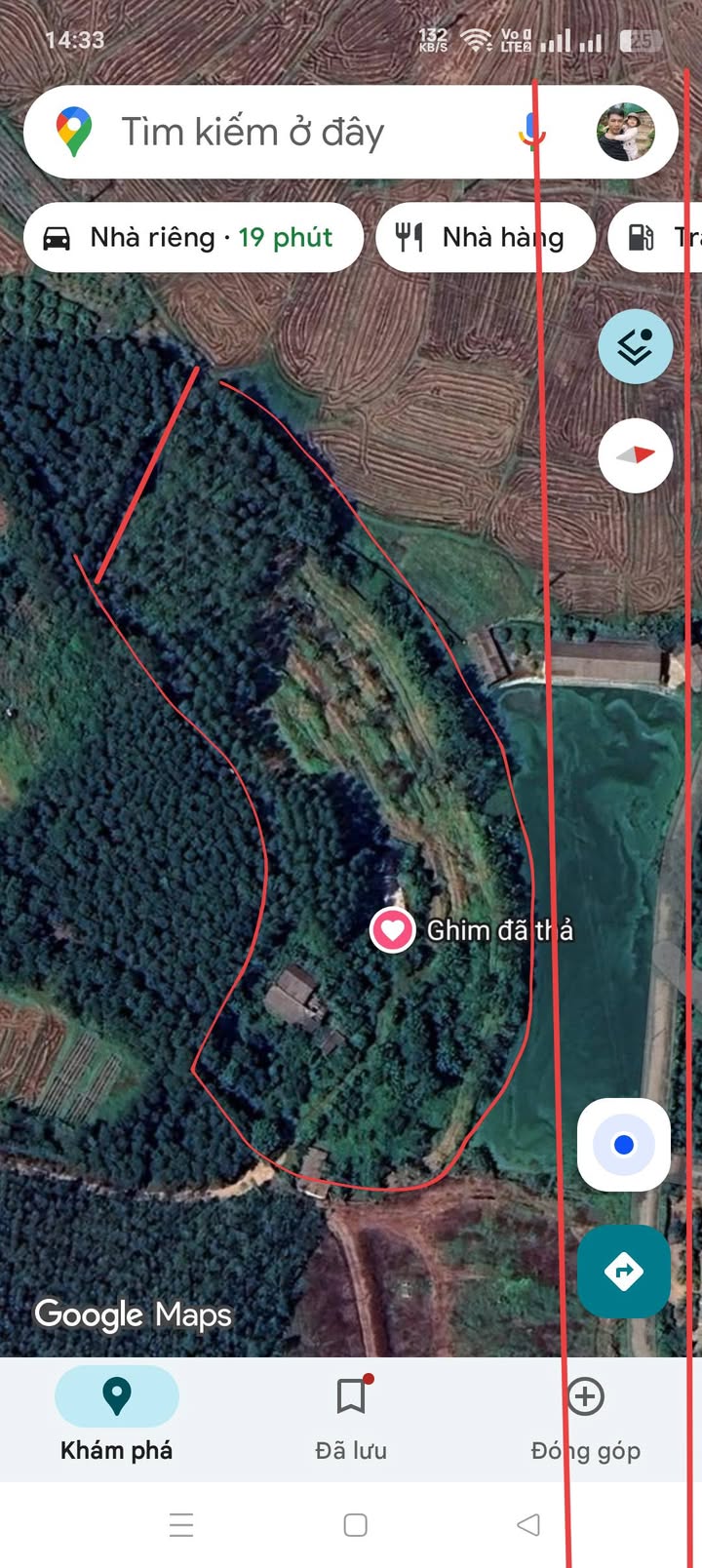
Task: Tap the dropped pin "Ghim đã thả"
Action: [x=393, y=930]
